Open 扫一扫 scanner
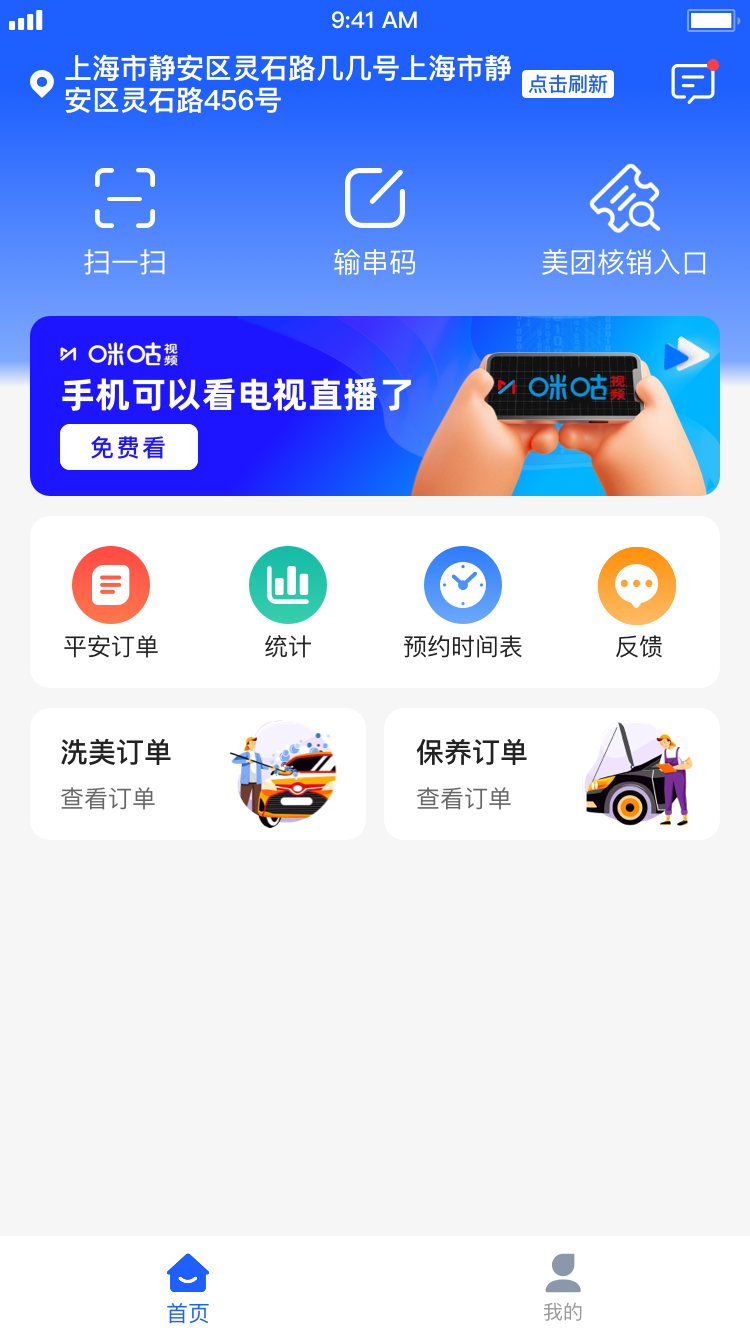 [x=125, y=222]
